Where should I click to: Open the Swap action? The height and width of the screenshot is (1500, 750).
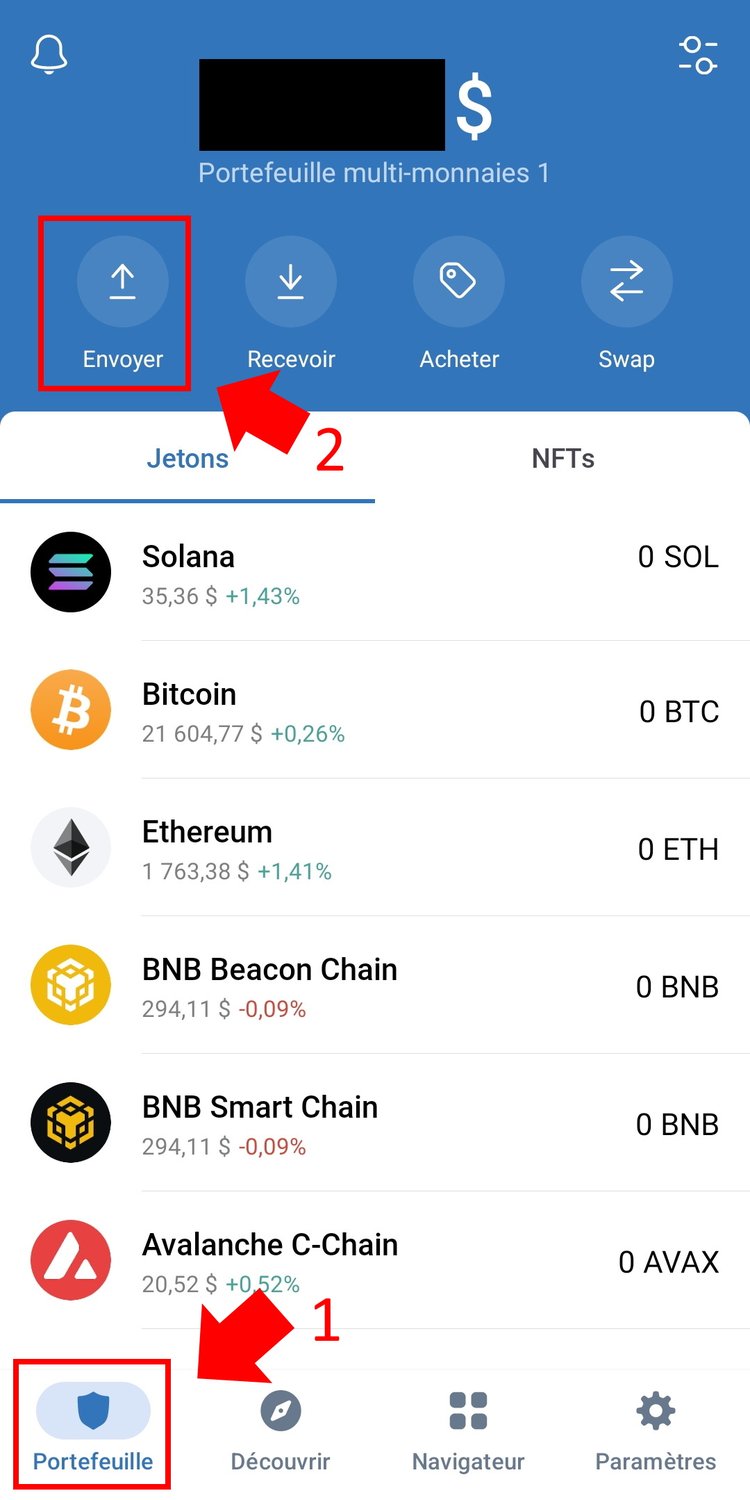pyautogui.click(x=627, y=304)
